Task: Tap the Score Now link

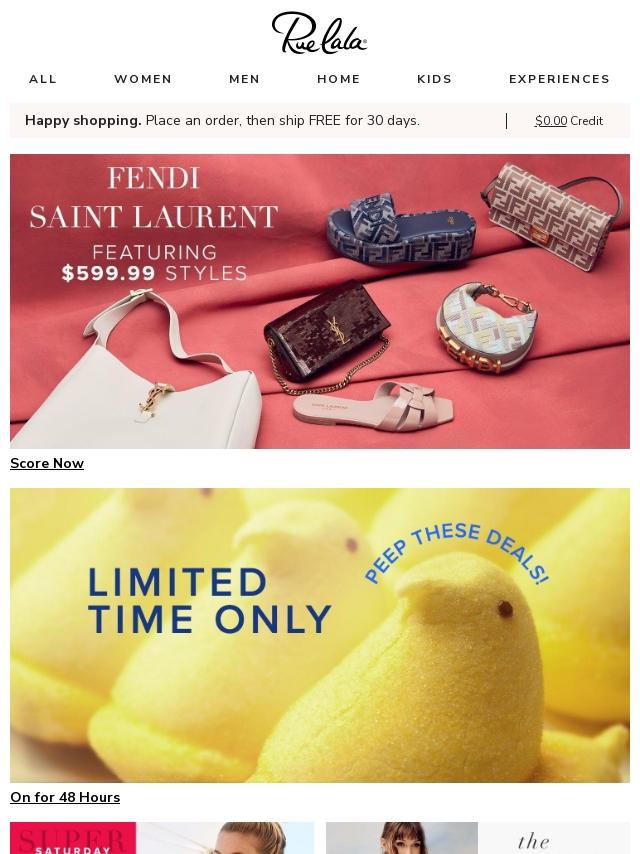Action: pyautogui.click(x=47, y=463)
